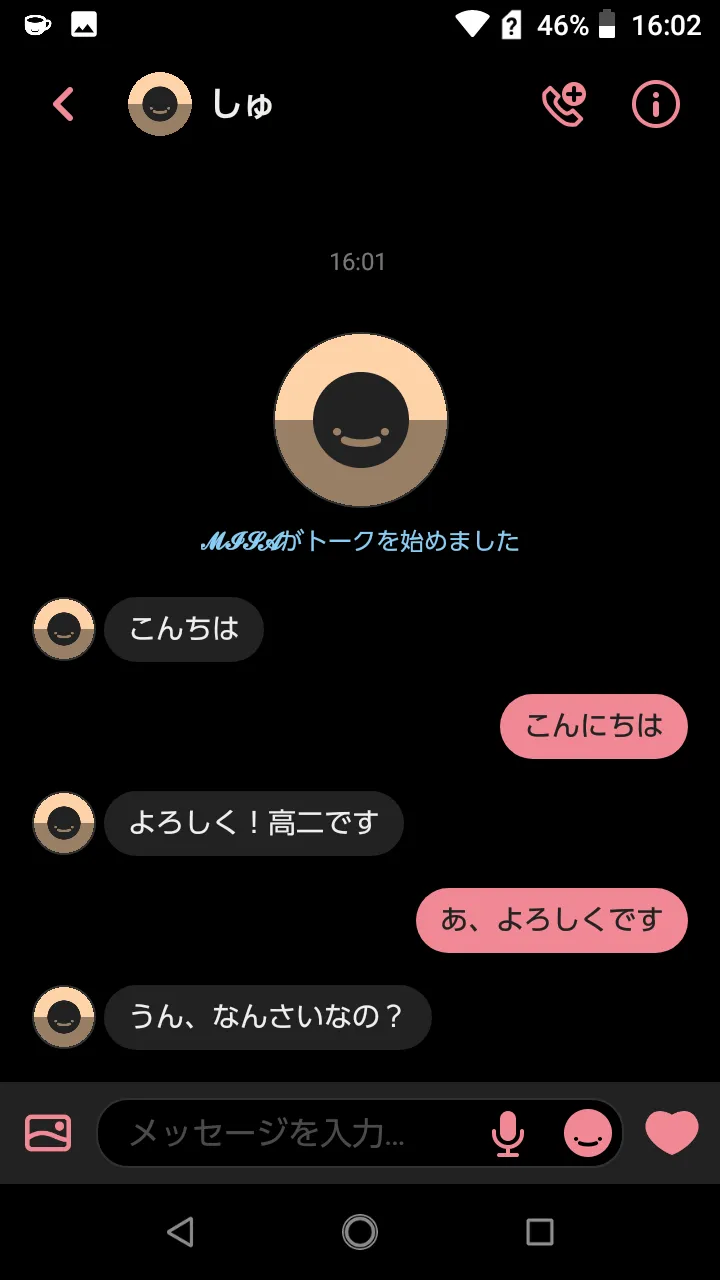Open the recent apps square button
The width and height of the screenshot is (720, 1280).
[x=540, y=1232]
